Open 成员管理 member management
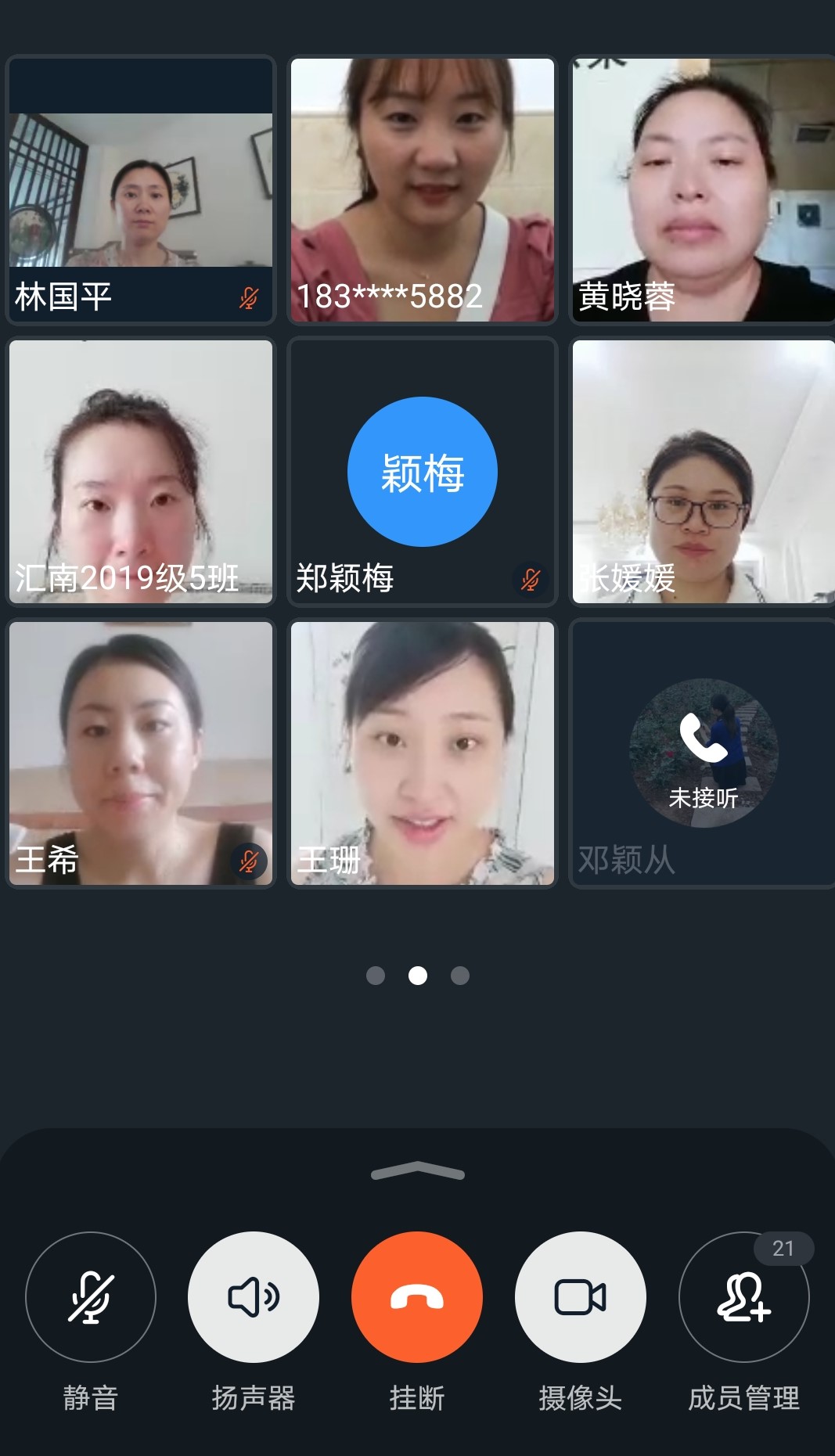The image size is (835, 1456). [x=743, y=1296]
